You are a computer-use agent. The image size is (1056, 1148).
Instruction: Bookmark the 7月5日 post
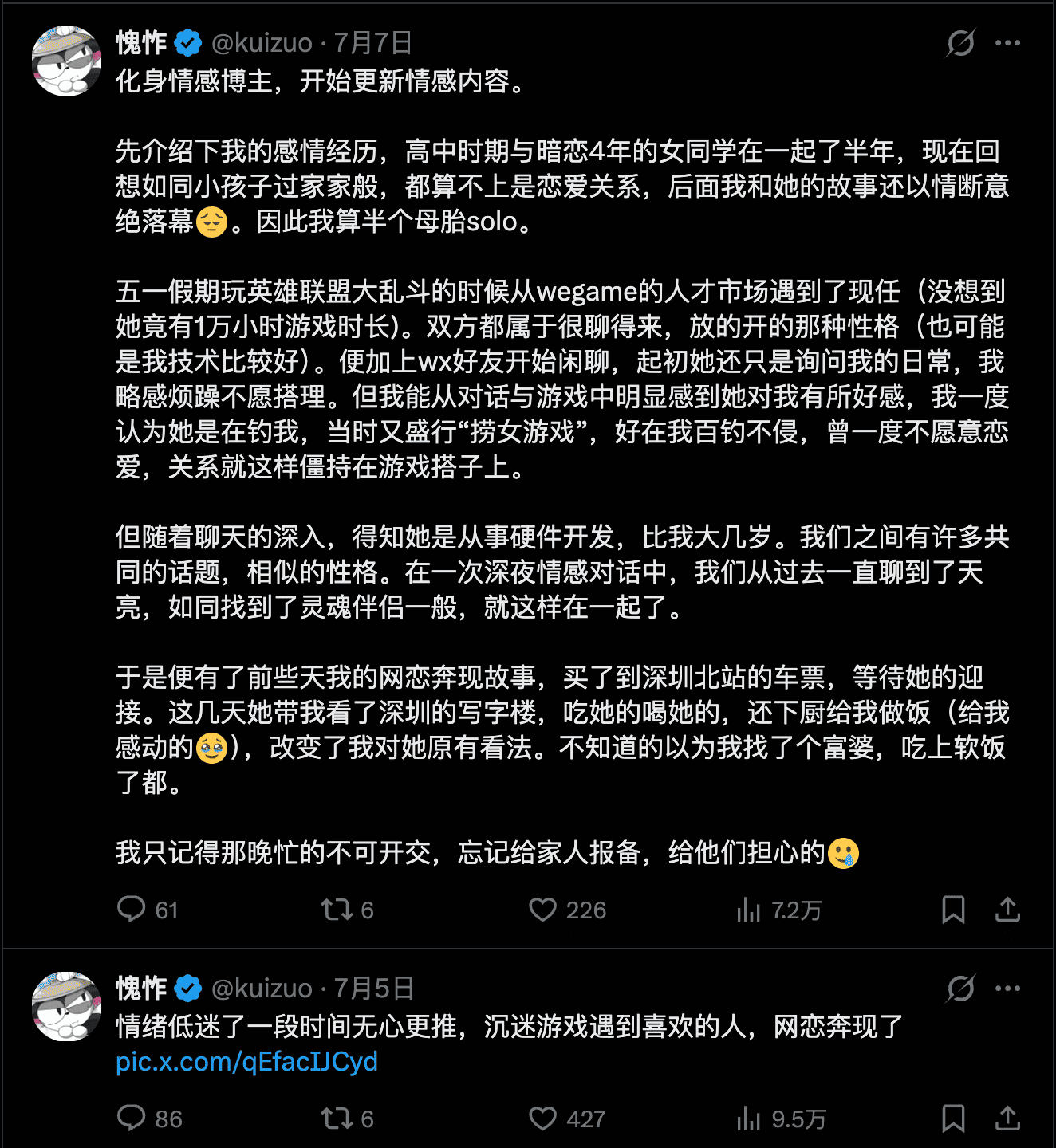click(953, 1119)
